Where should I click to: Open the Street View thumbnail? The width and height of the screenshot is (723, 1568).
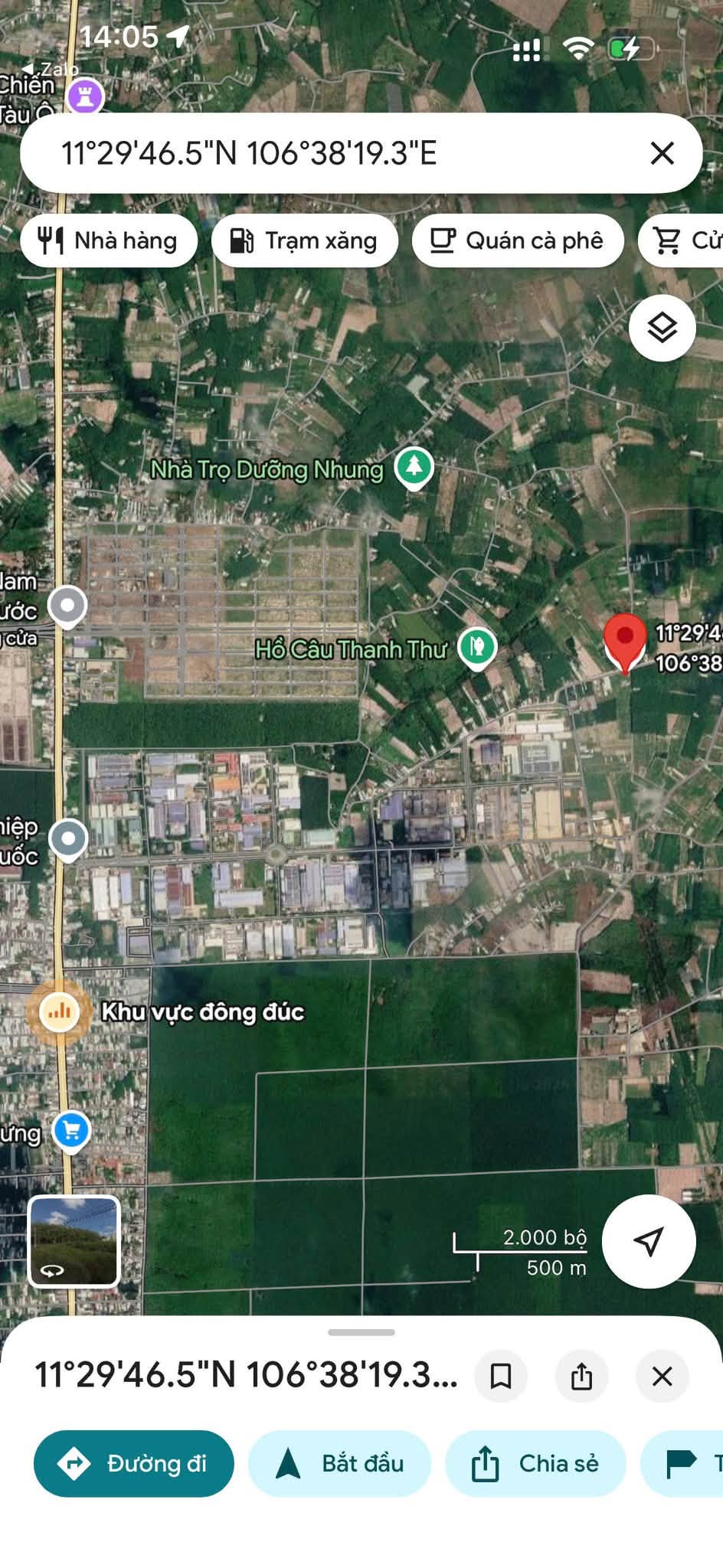coord(74,1240)
